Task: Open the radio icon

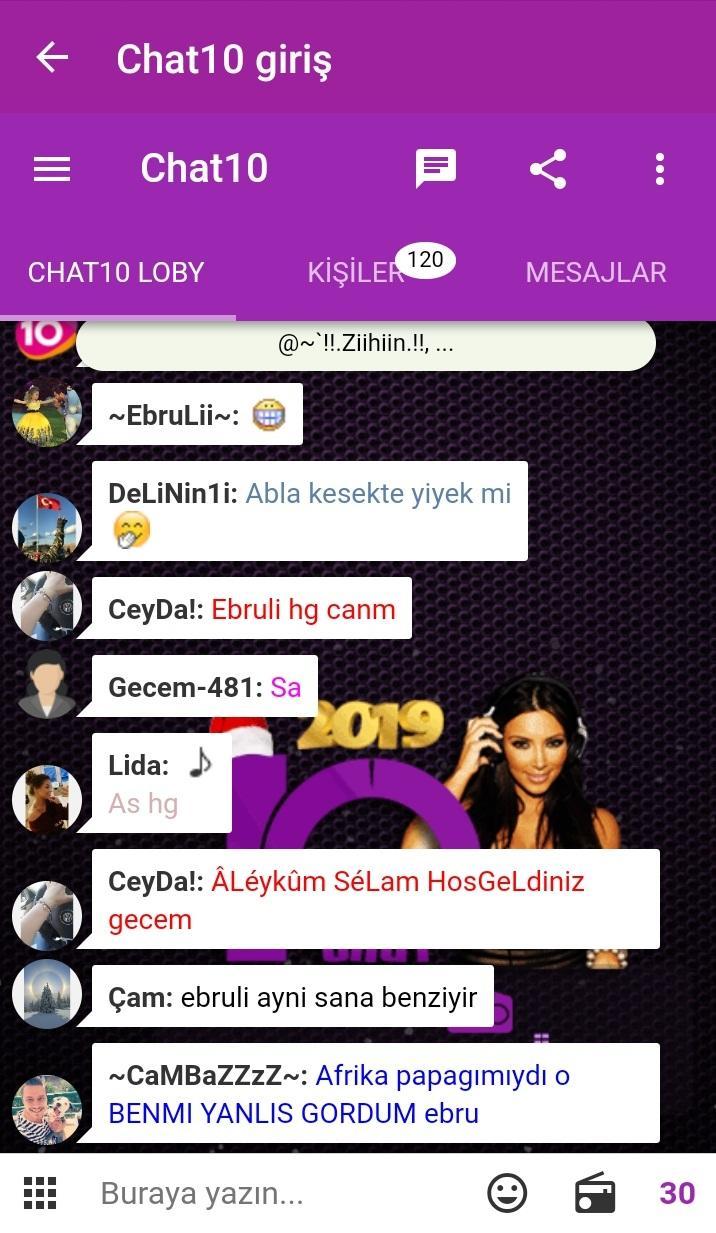Action: coord(595,1193)
